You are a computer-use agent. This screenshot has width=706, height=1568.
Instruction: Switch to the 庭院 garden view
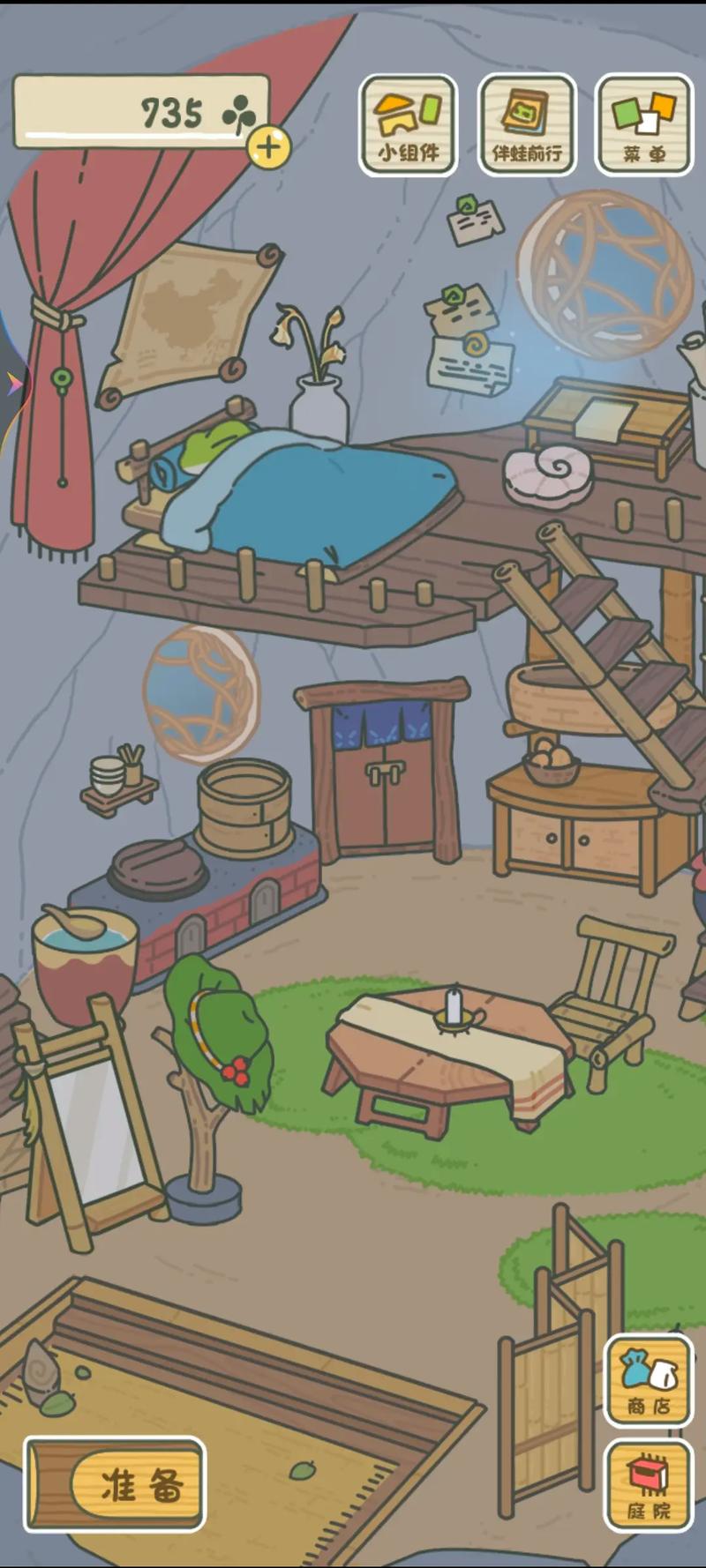coord(649,1487)
